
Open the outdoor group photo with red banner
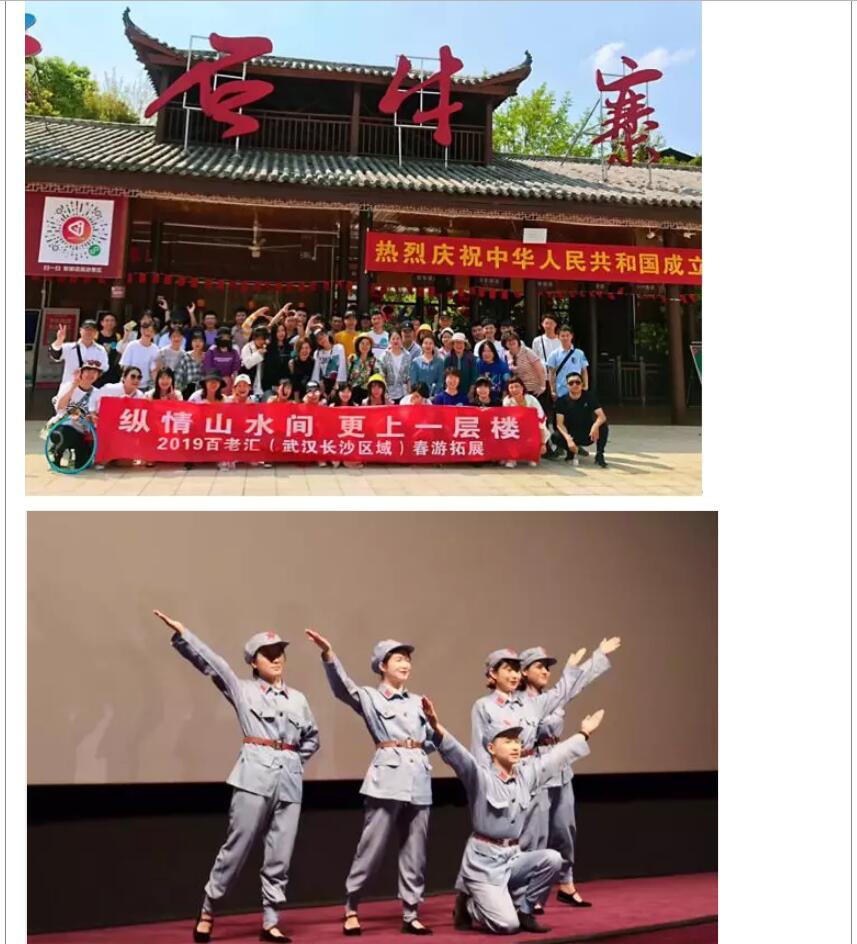tap(363, 248)
